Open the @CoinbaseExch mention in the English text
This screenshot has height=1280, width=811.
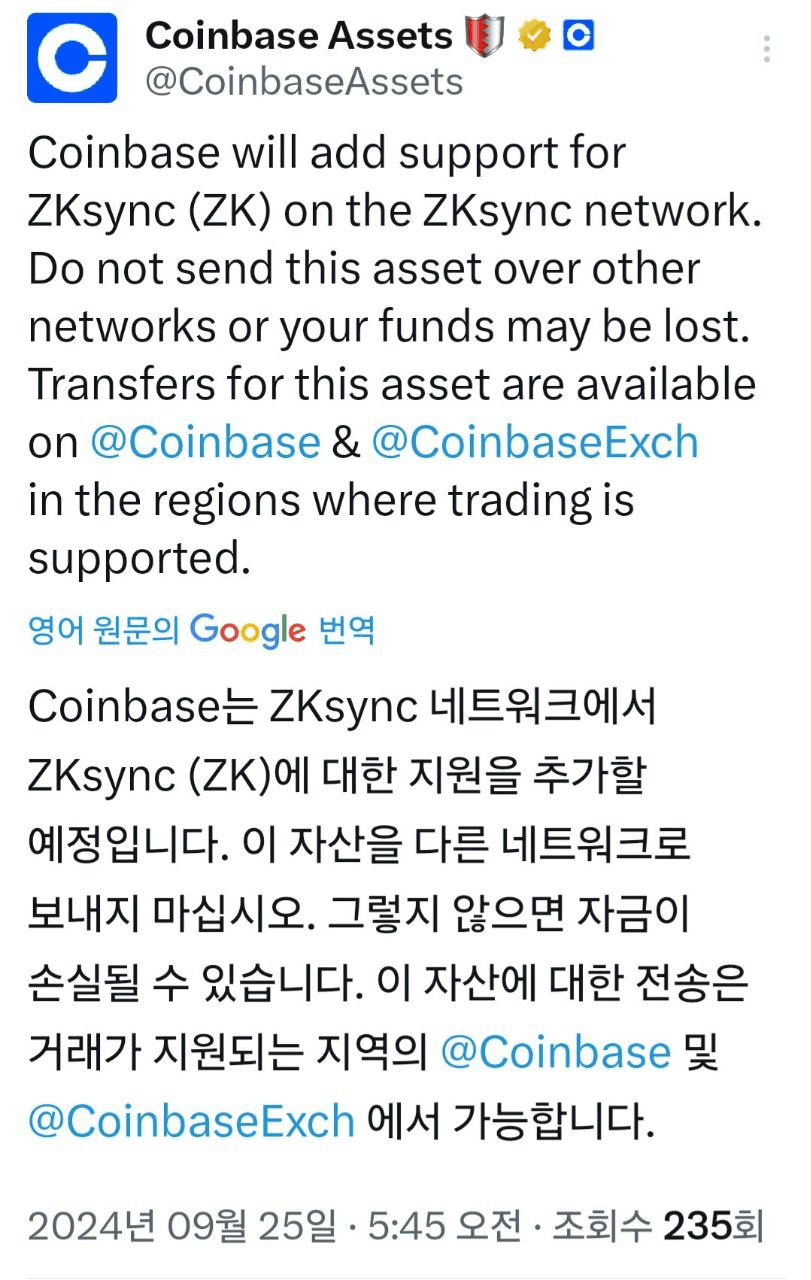(x=534, y=442)
